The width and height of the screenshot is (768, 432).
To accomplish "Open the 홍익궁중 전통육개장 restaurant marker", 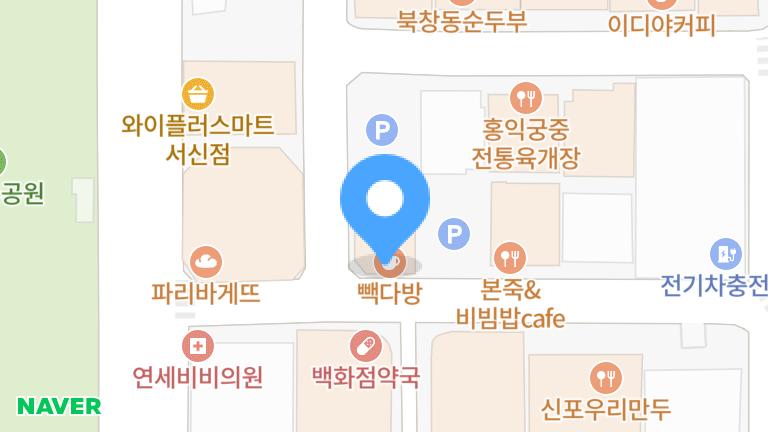I will point(525,98).
